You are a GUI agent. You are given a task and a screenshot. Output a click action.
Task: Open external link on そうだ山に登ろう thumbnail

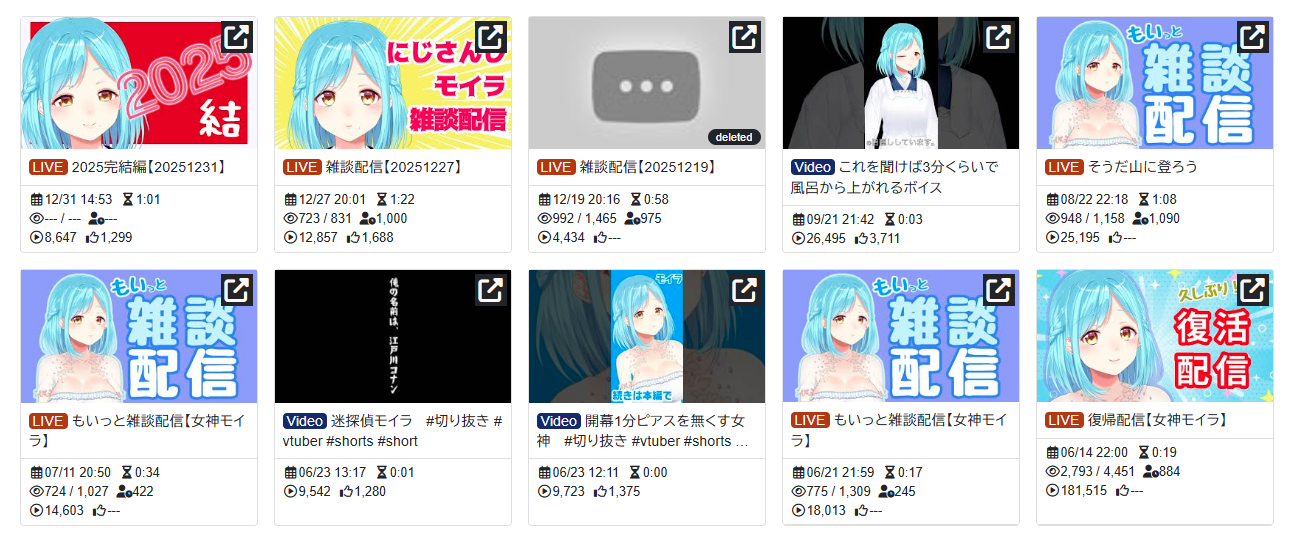[1252, 37]
